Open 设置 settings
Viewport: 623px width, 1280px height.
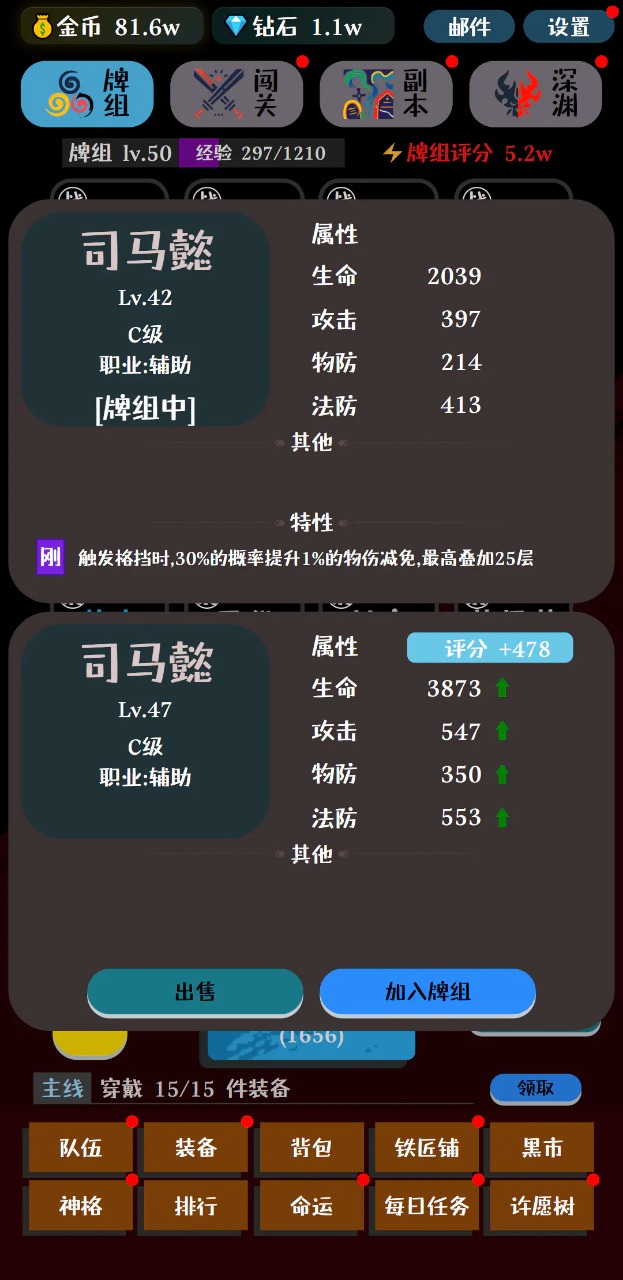click(568, 27)
